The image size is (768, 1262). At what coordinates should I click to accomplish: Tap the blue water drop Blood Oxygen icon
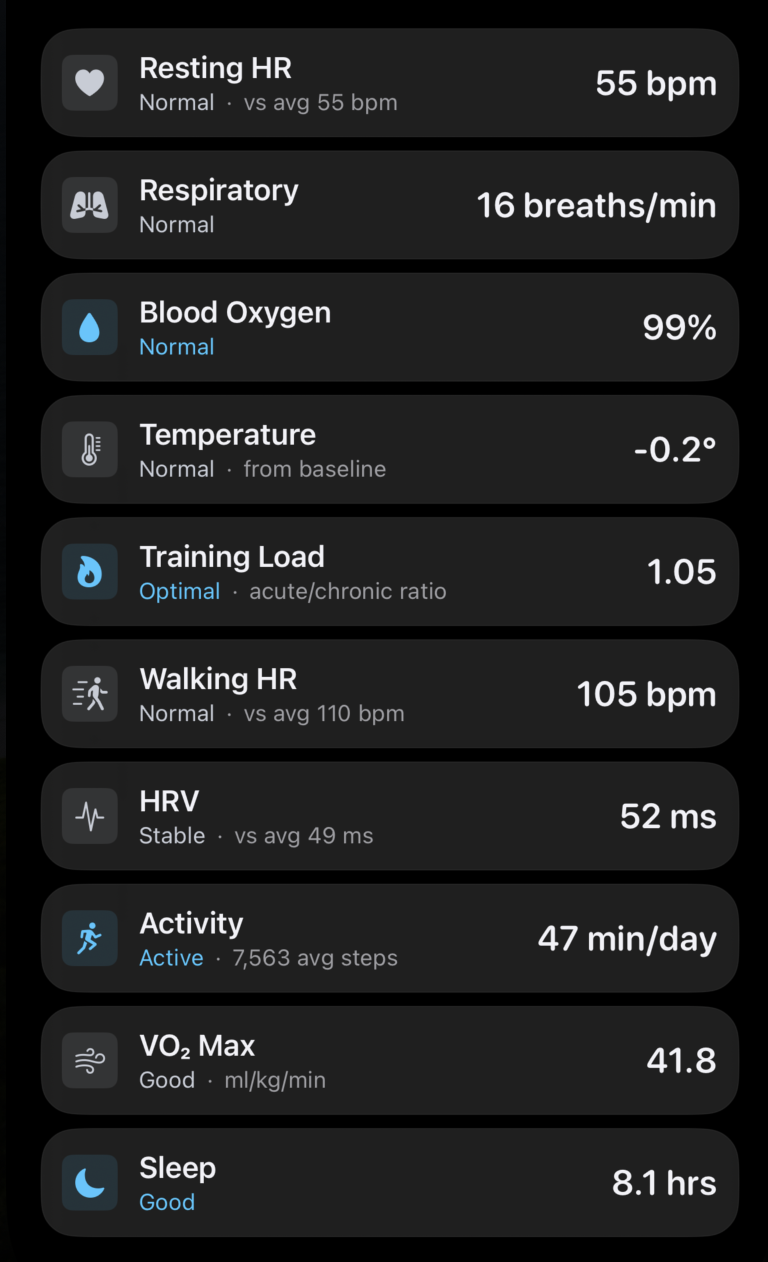tap(88, 327)
